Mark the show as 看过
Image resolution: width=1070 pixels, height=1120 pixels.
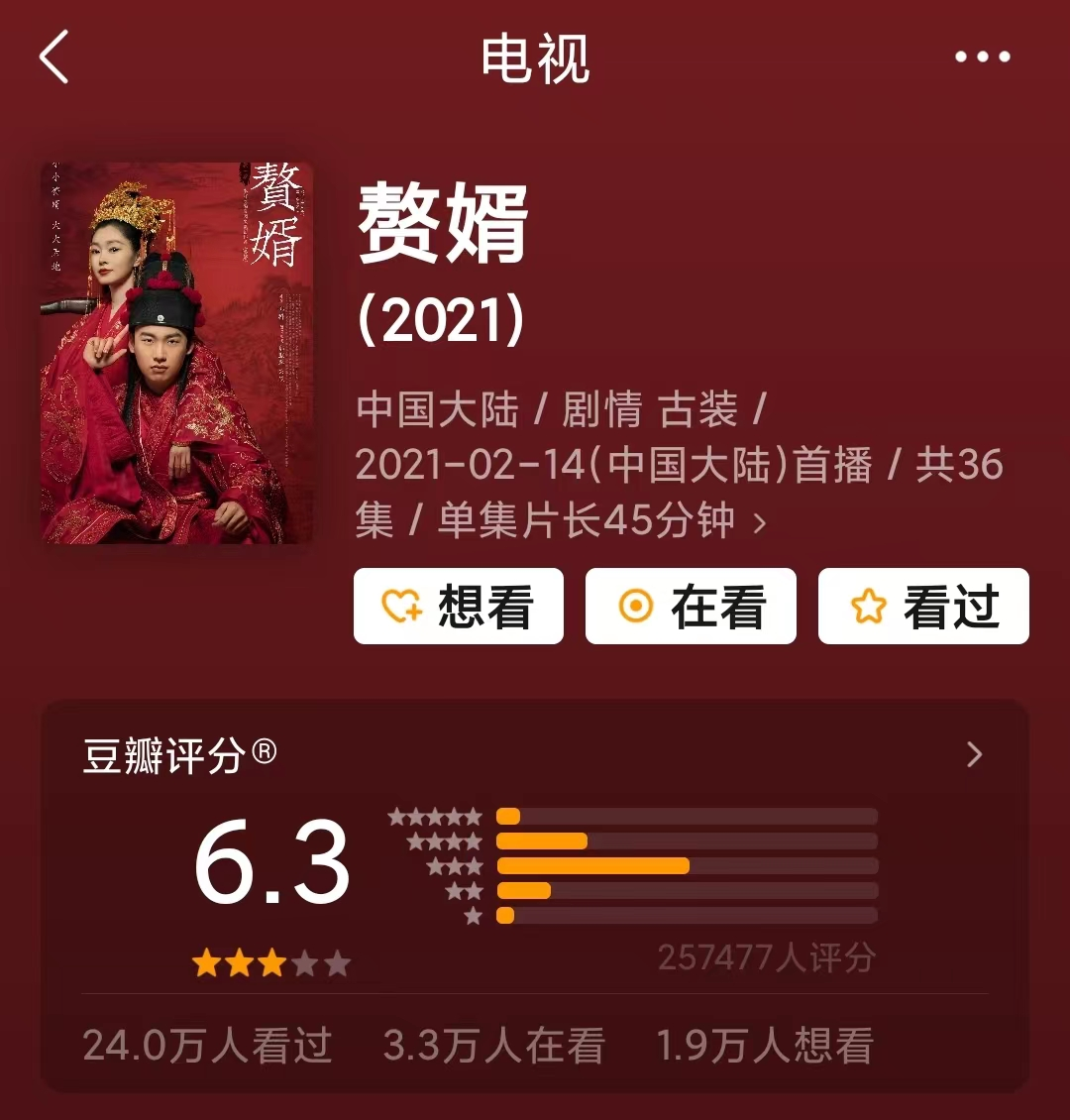coord(923,607)
